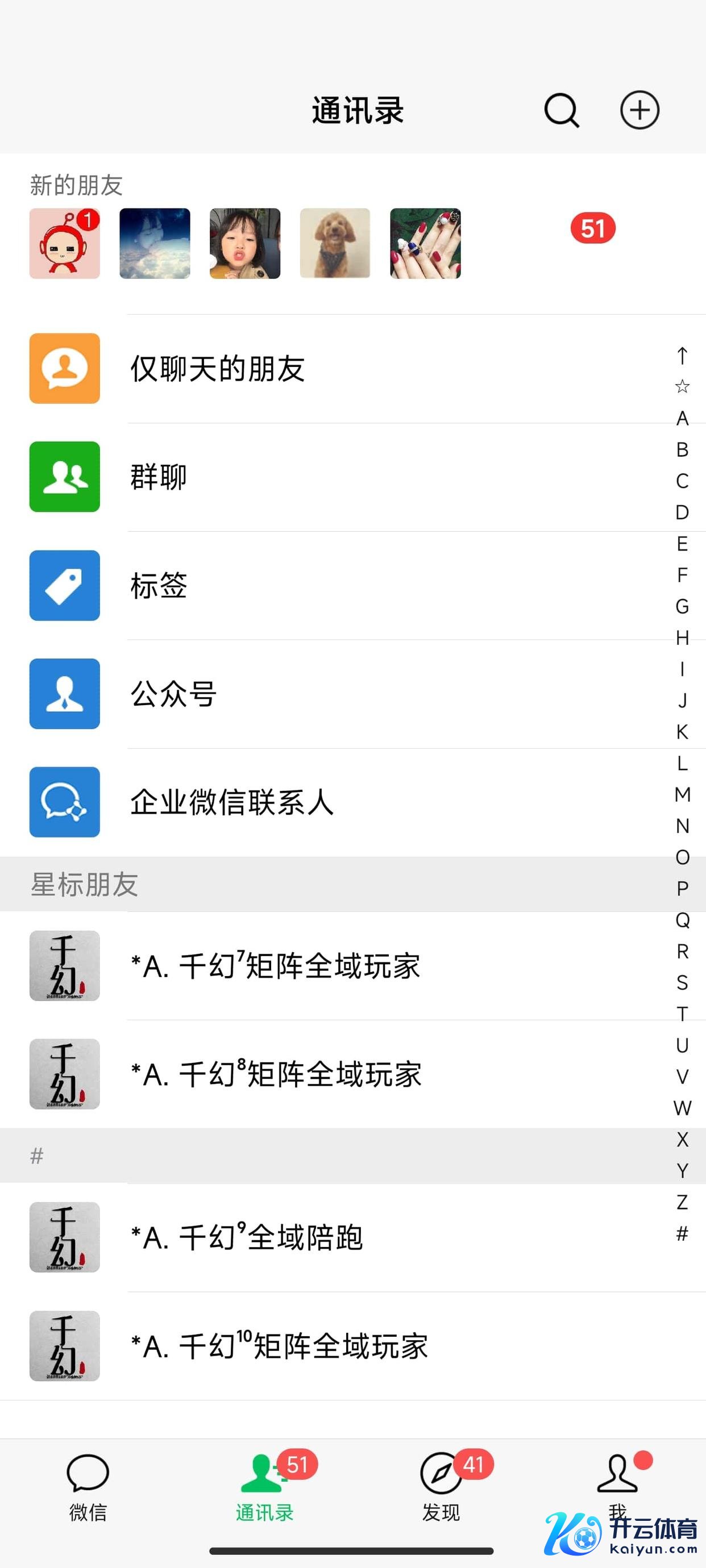The width and height of the screenshot is (706, 1568).
Task: Jump to letter M in index
Action: click(x=682, y=794)
